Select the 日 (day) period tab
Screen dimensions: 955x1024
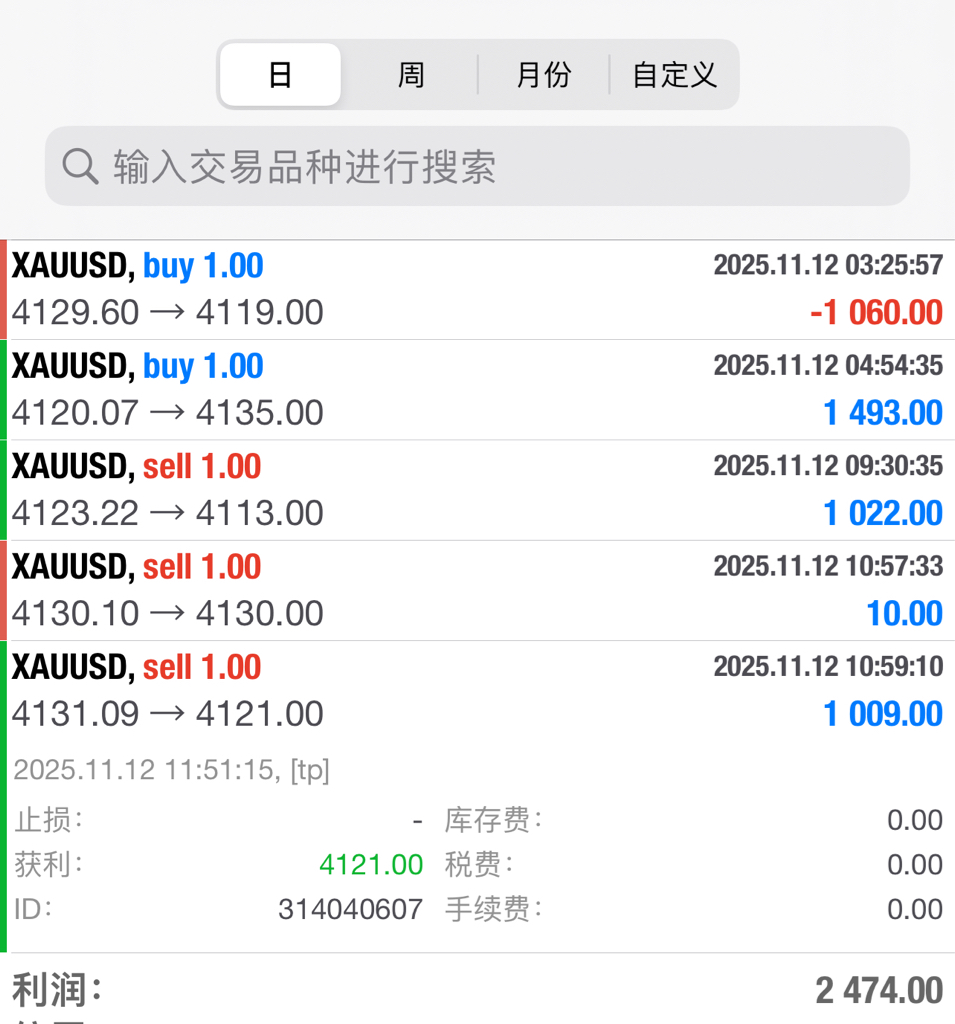[x=280, y=75]
